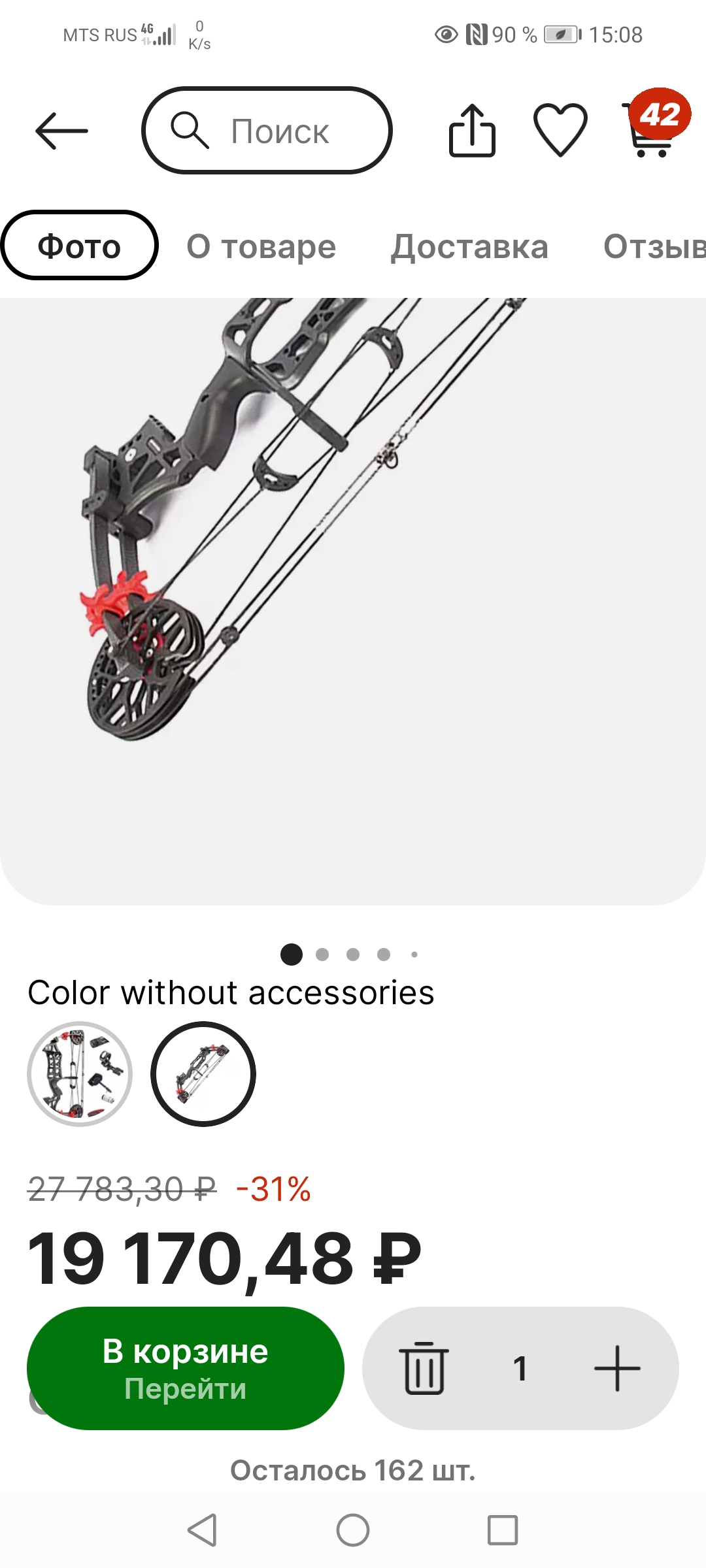Open the bow product photo fullscreen

point(353,601)
